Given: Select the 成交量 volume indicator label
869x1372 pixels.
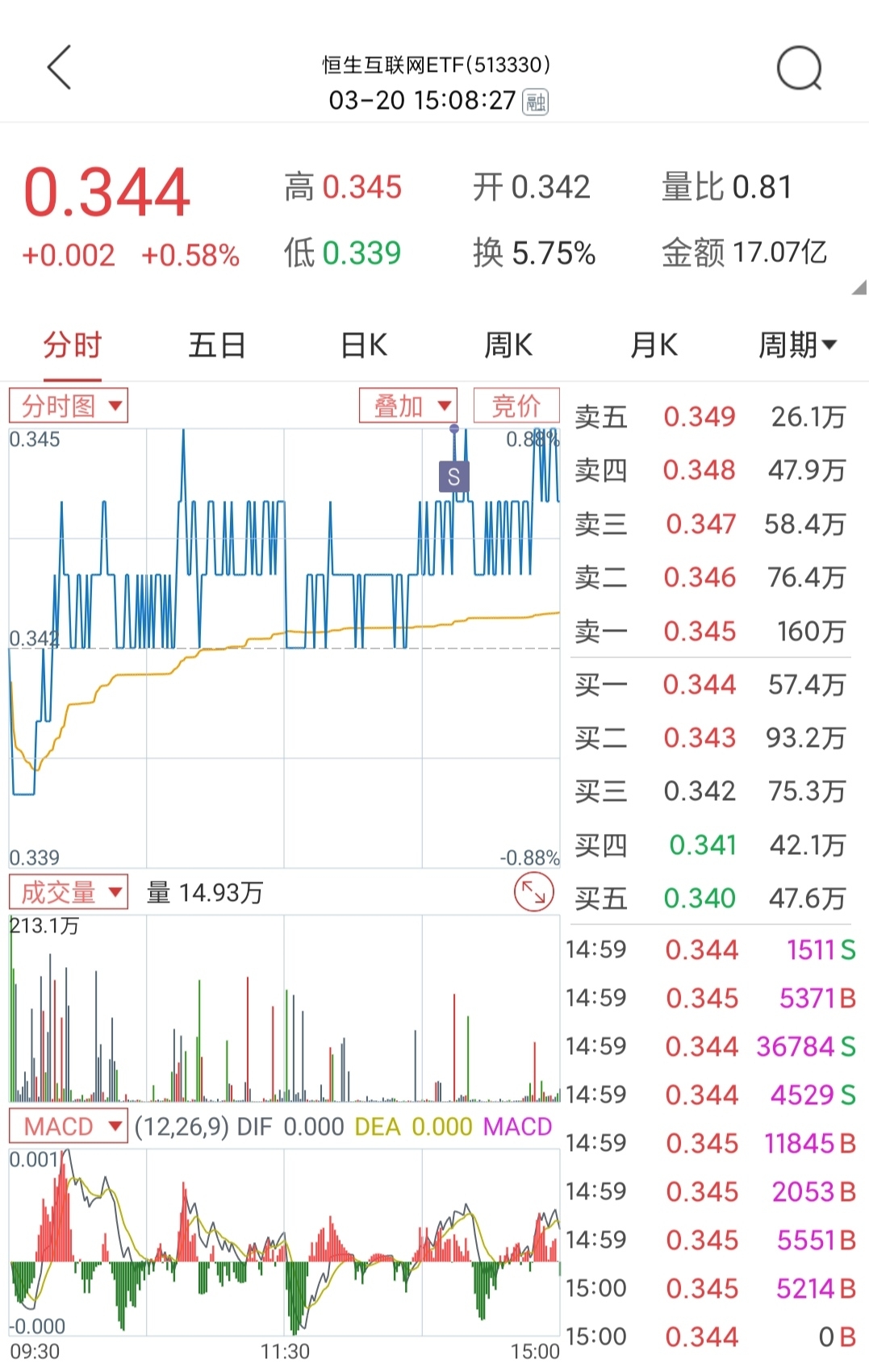Looking at the screenshot, I should click(x=56, y=891).
